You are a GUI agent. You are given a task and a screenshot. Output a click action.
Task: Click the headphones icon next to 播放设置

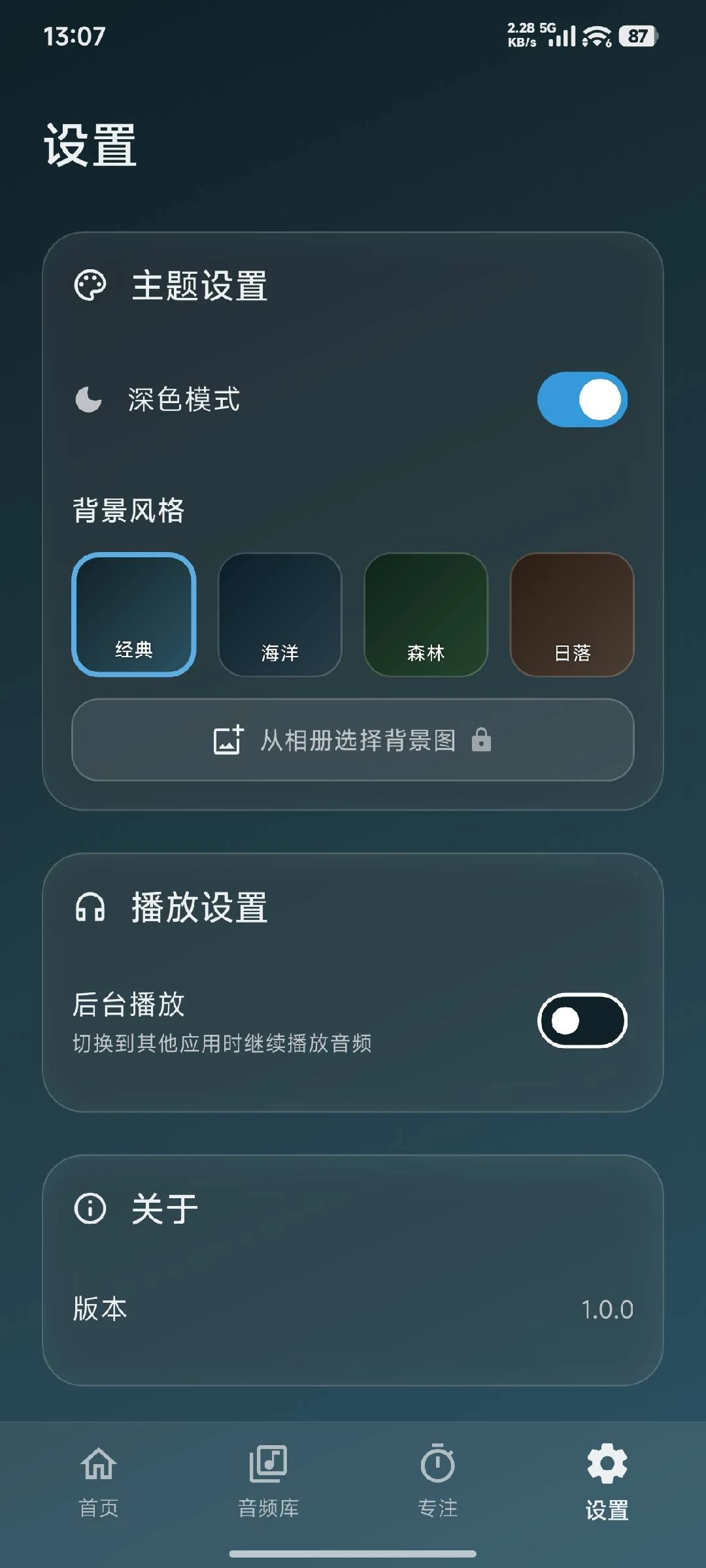pos(89,907)
